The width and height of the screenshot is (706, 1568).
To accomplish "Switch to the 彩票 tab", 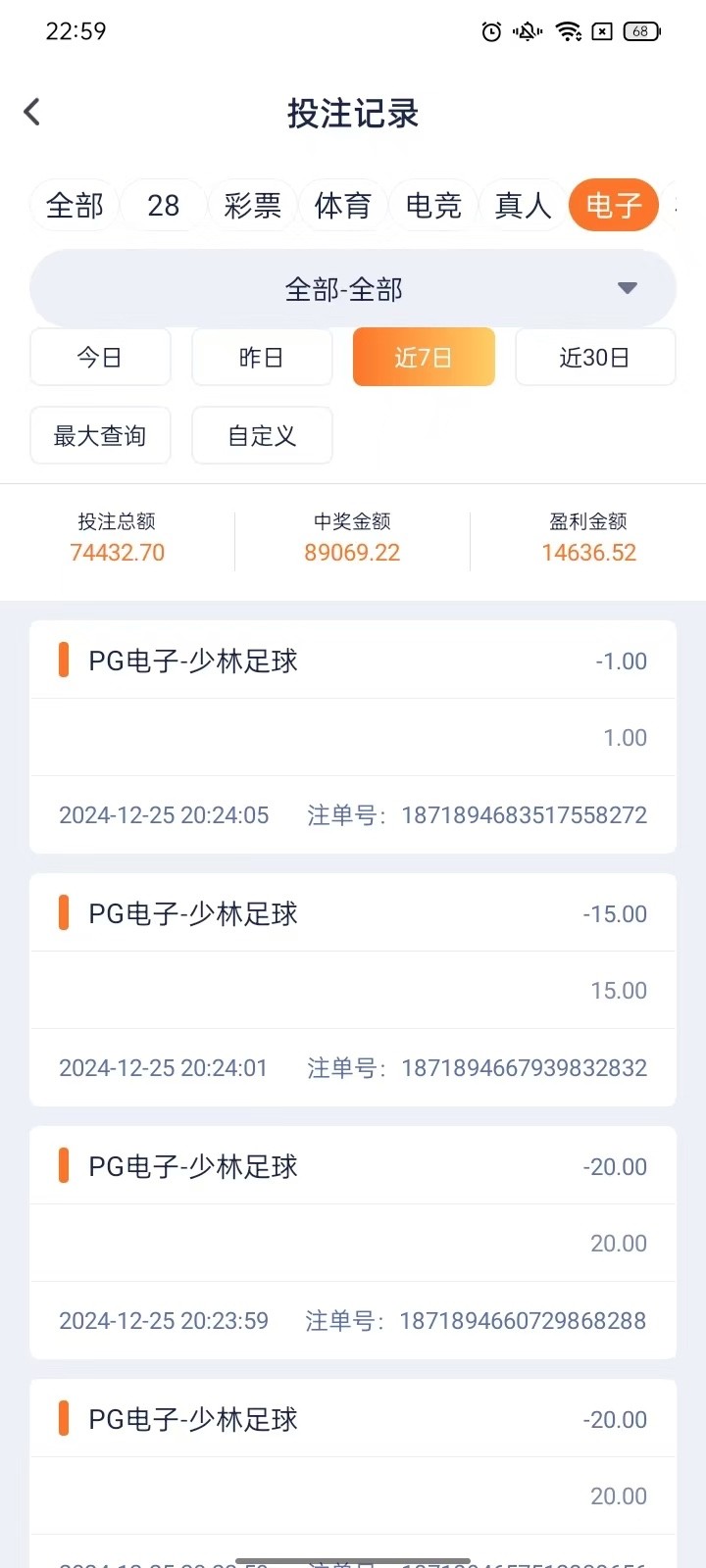I will pyautogui.click(x=253, y=205).
